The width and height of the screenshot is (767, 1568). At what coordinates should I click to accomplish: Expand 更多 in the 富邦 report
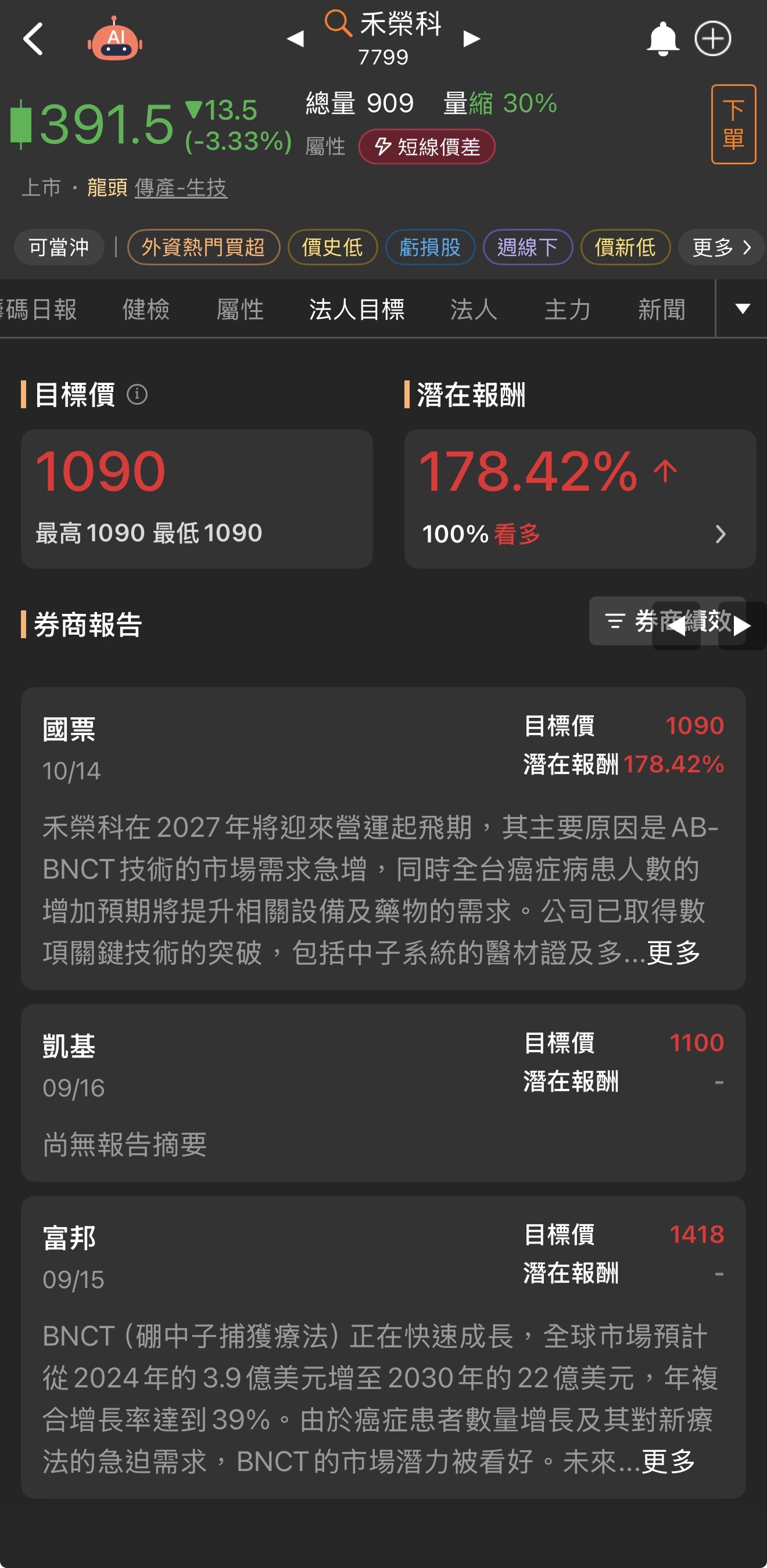[x=668, y=1461]
